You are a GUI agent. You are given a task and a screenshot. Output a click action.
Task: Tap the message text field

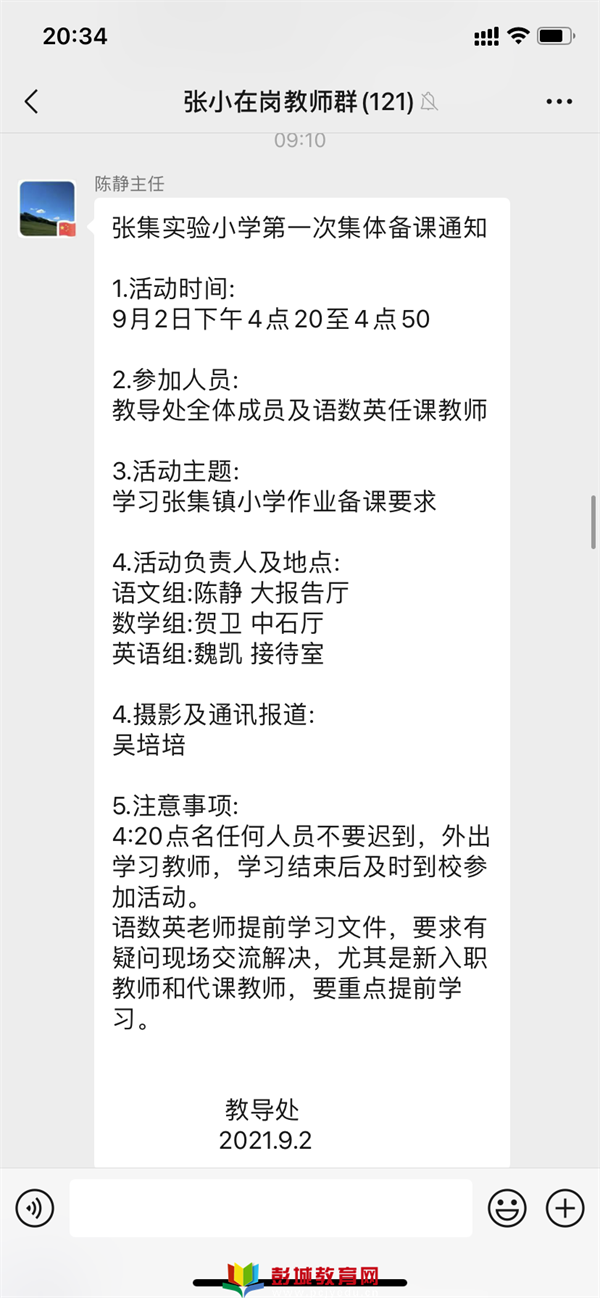pos(270,1208)
